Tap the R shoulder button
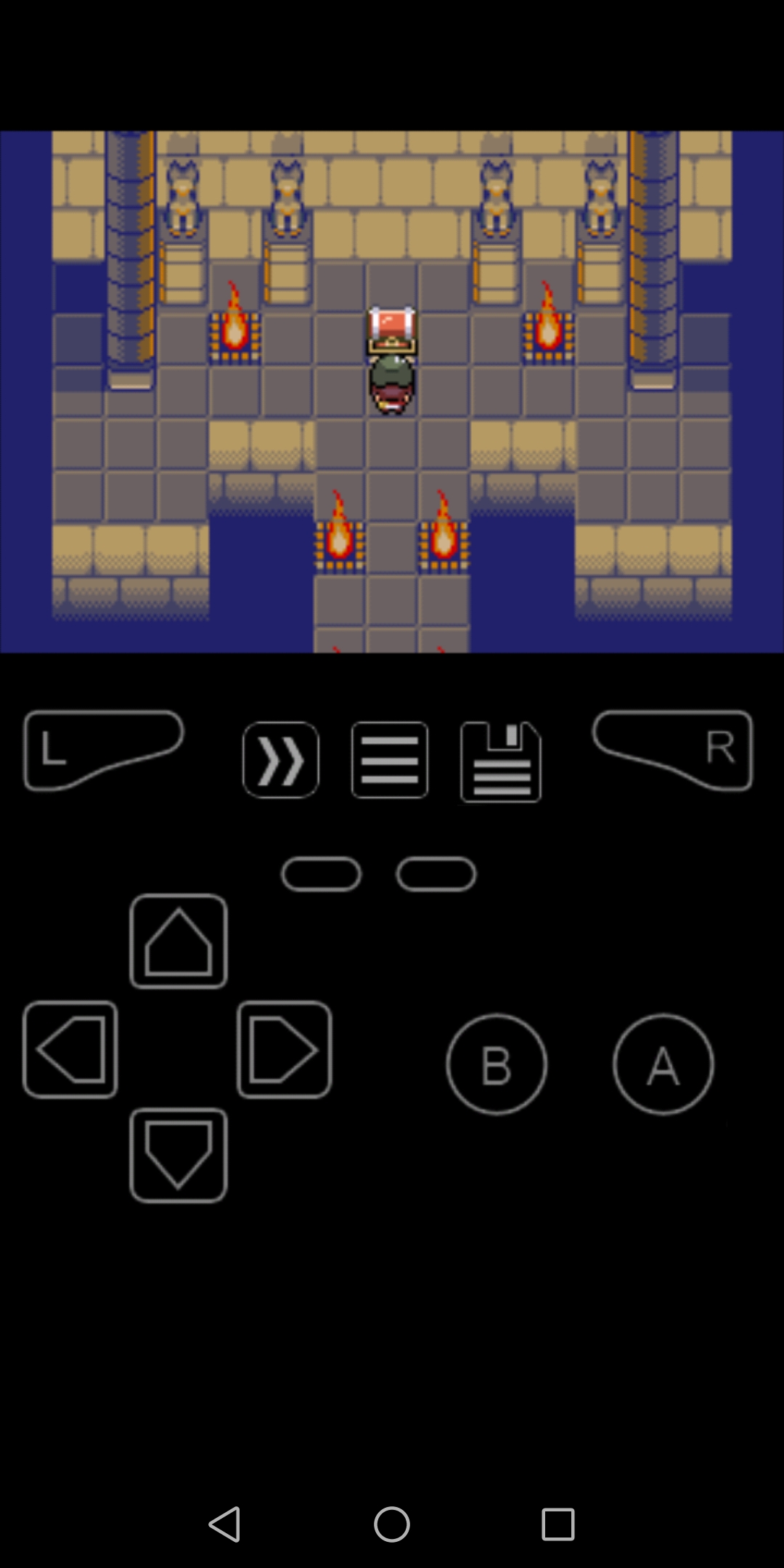Image resolution: width=784 pixels, height=1568 pixels. tap(674, 748)
